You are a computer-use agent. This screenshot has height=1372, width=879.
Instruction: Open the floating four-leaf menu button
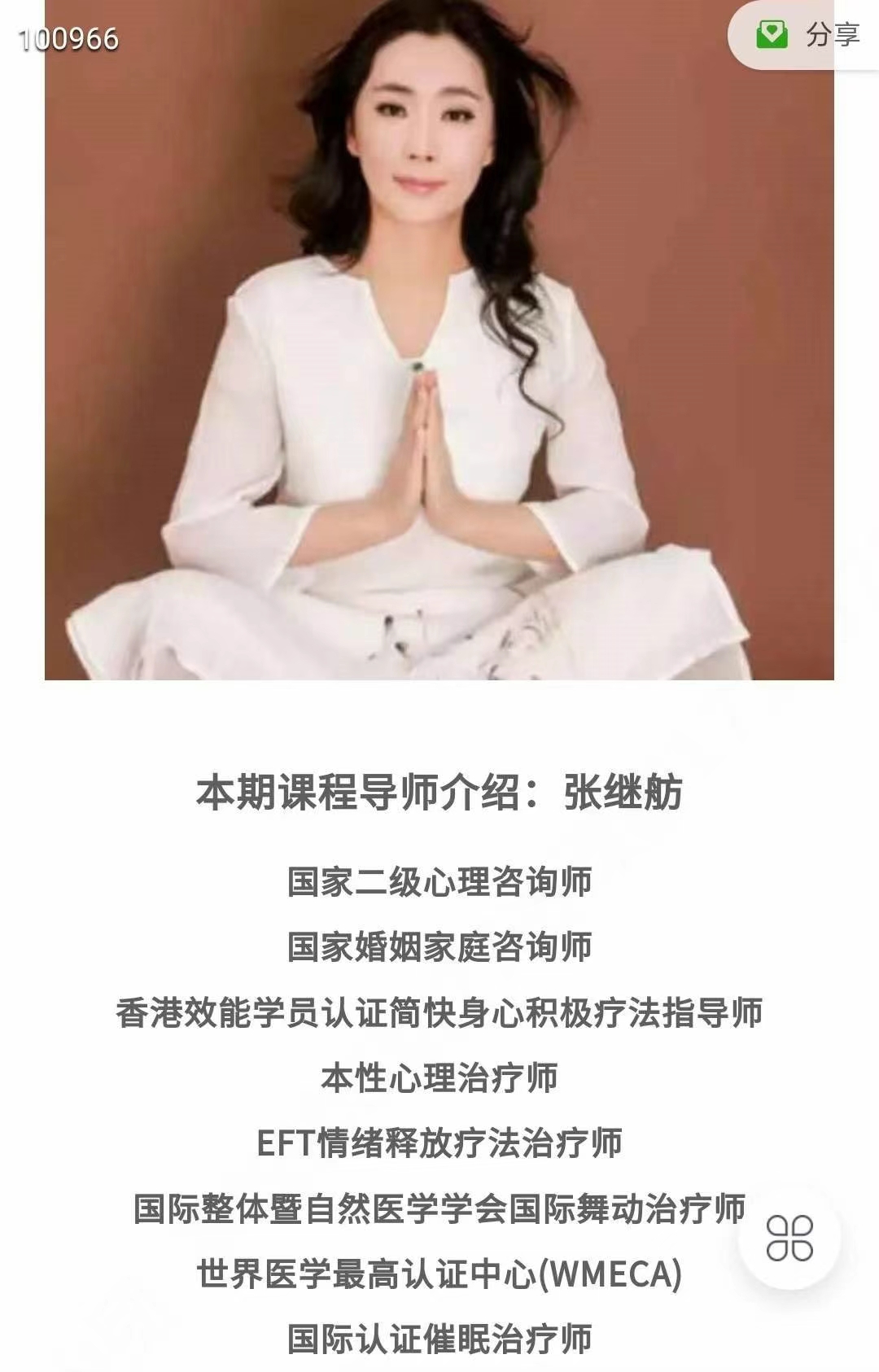[x=789, y=1238]
